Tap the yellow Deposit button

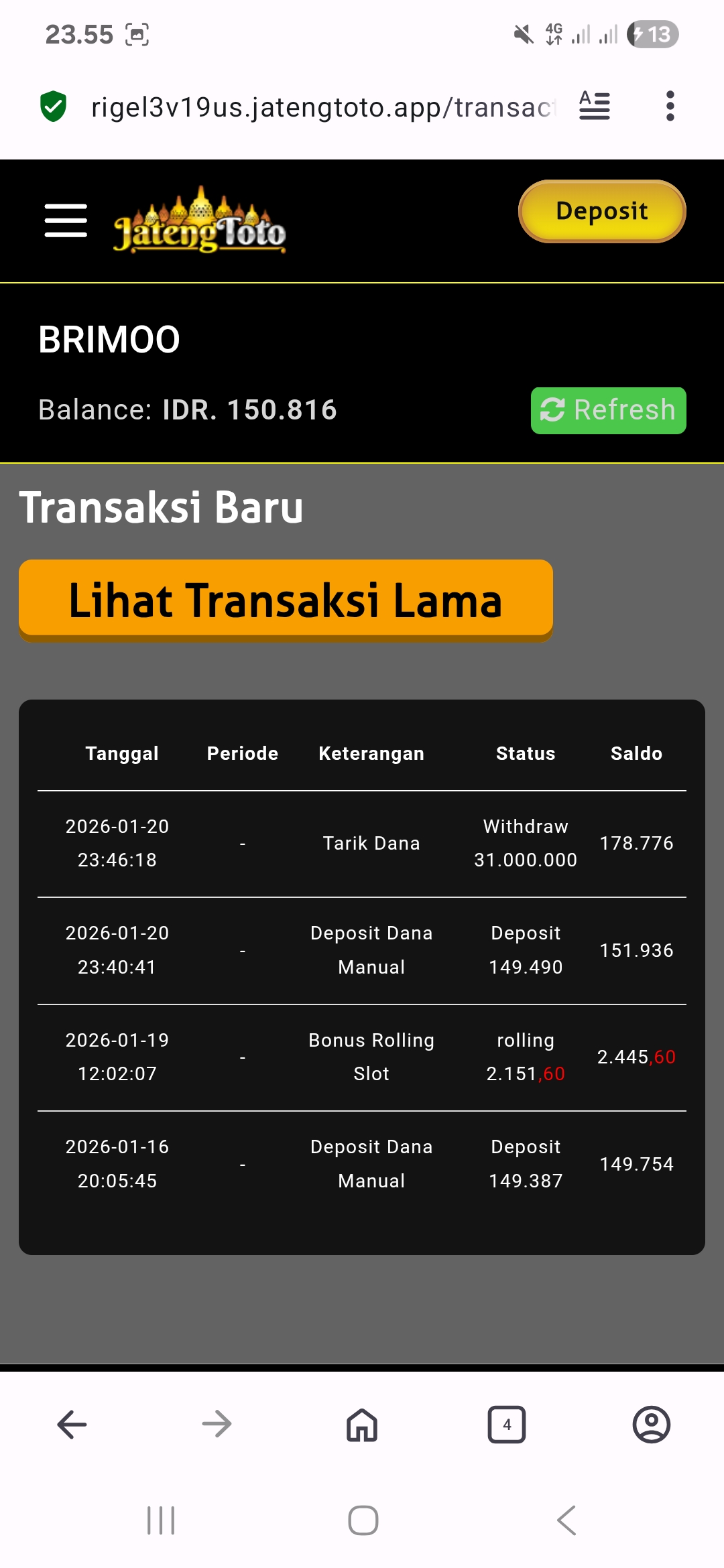(x=601, y=211)
